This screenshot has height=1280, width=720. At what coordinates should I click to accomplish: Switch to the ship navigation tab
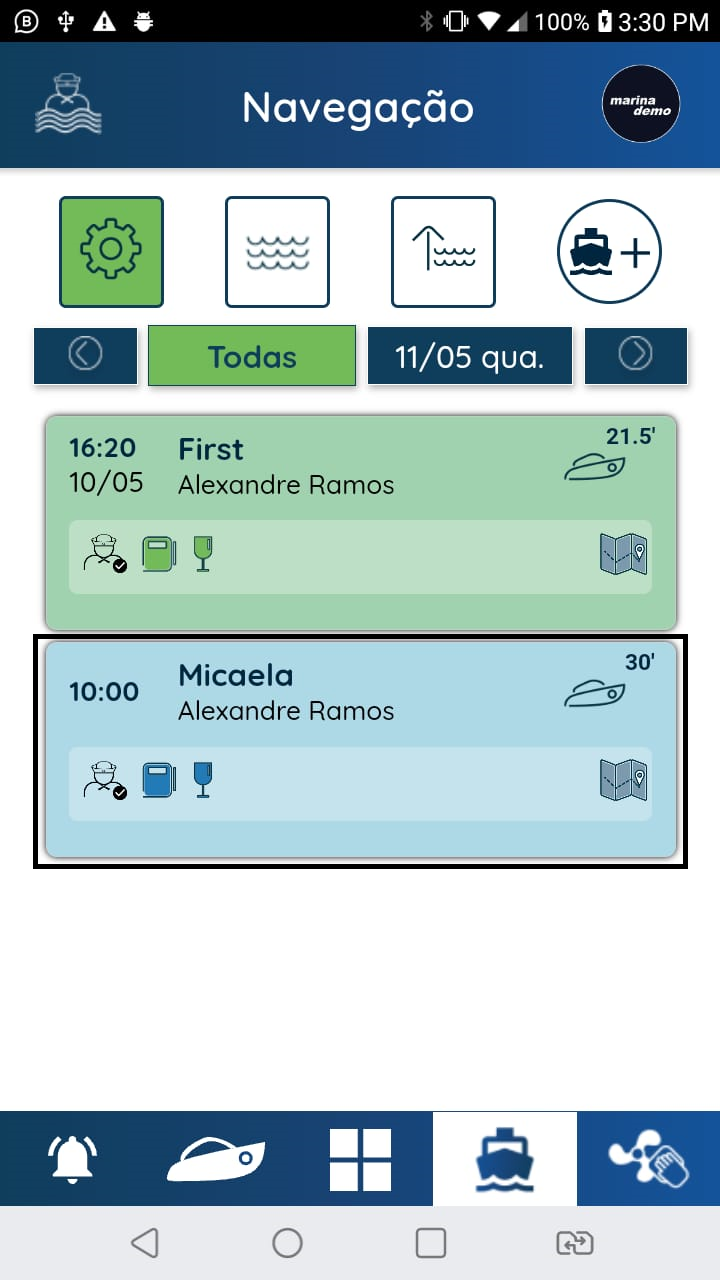(x=504, y=1157)
